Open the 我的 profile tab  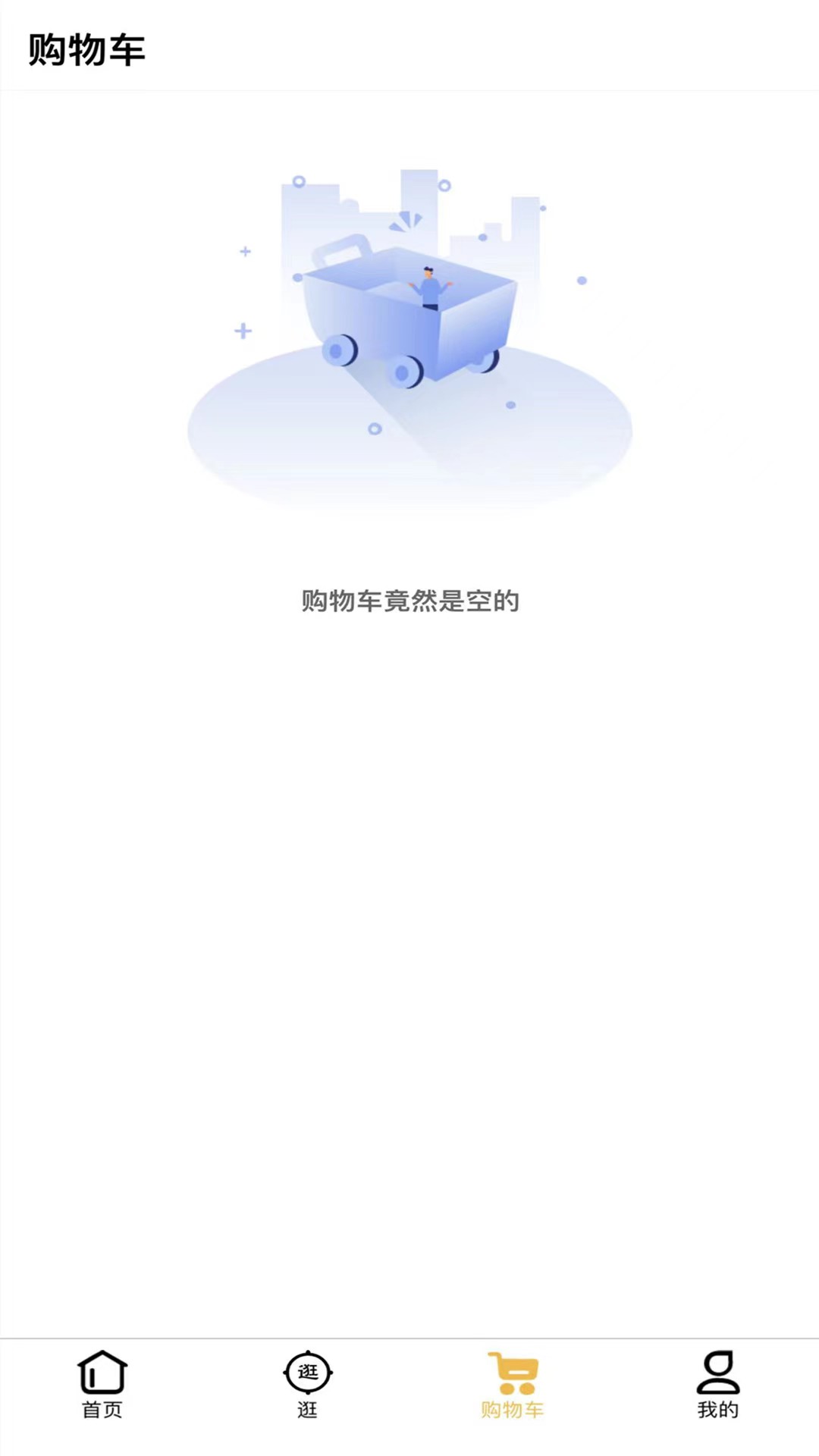pyautogui.click(x=717, y=1384)
